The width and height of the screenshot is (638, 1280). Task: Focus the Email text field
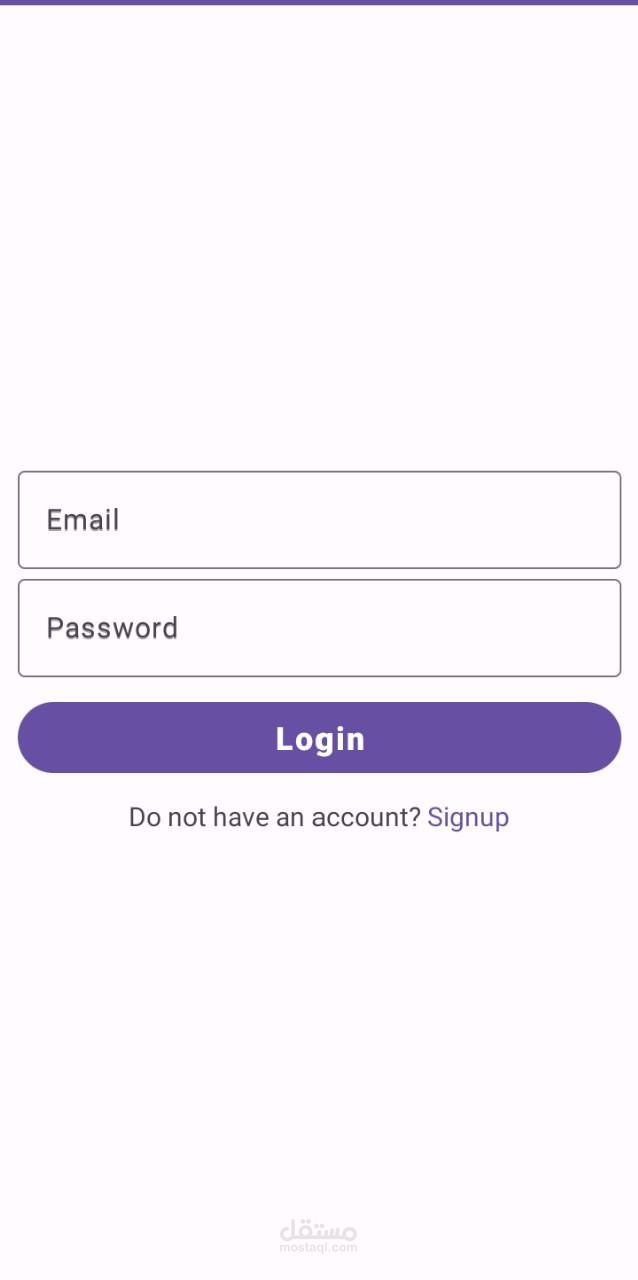click(x=319, y=520)
